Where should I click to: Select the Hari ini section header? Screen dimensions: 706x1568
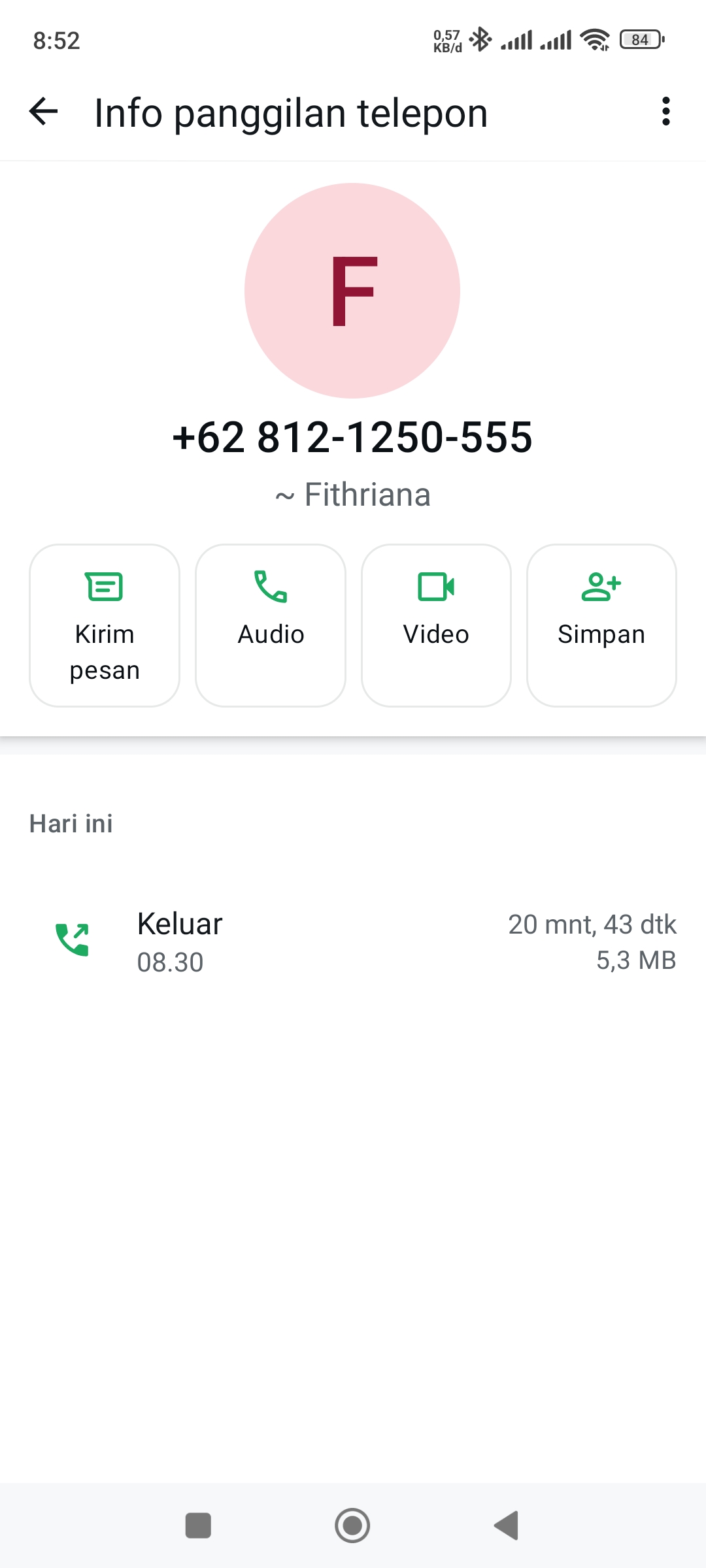coord(71,823)
